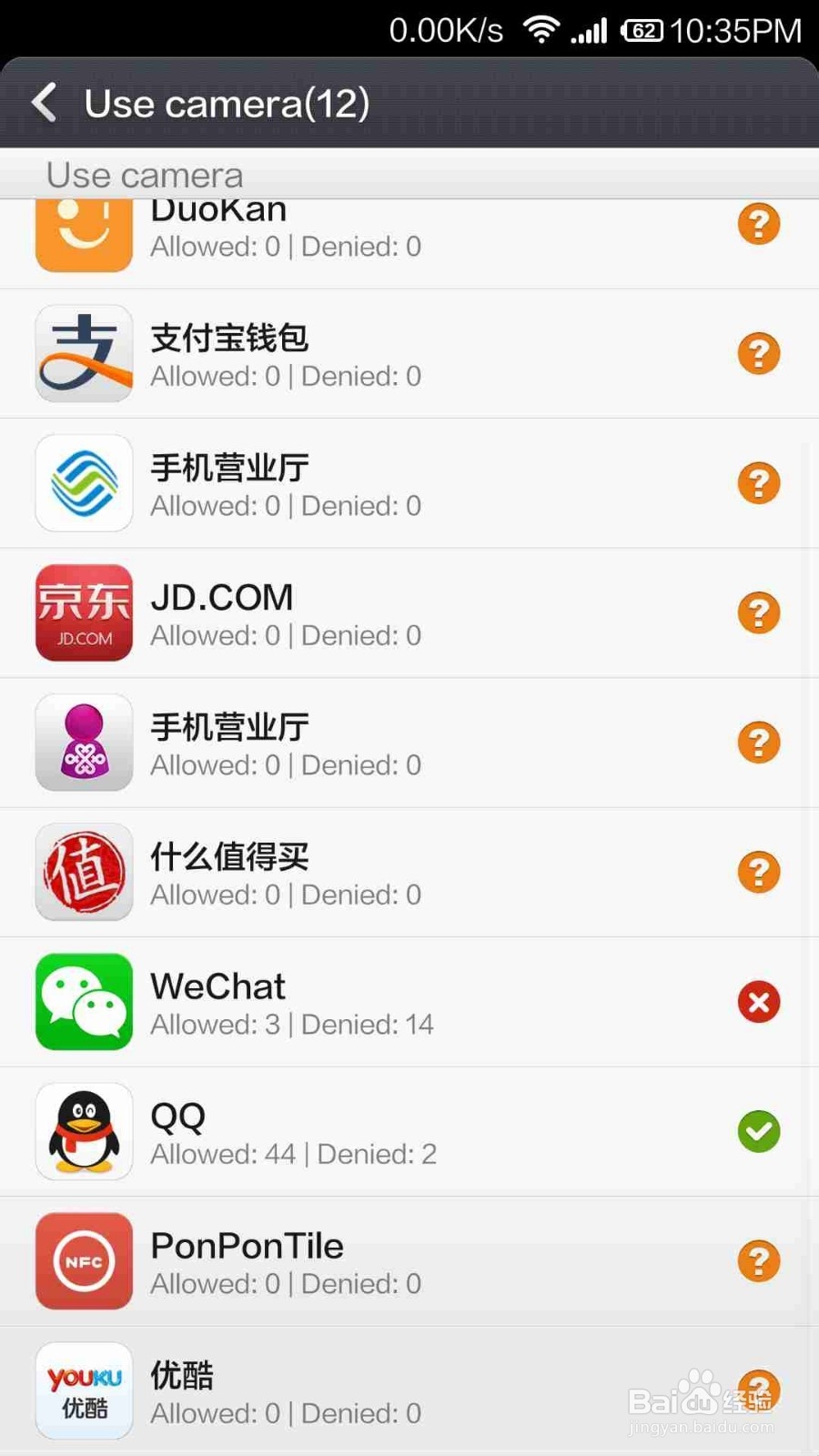Open camera permission for 支付宝钱包

coord(409,354)
